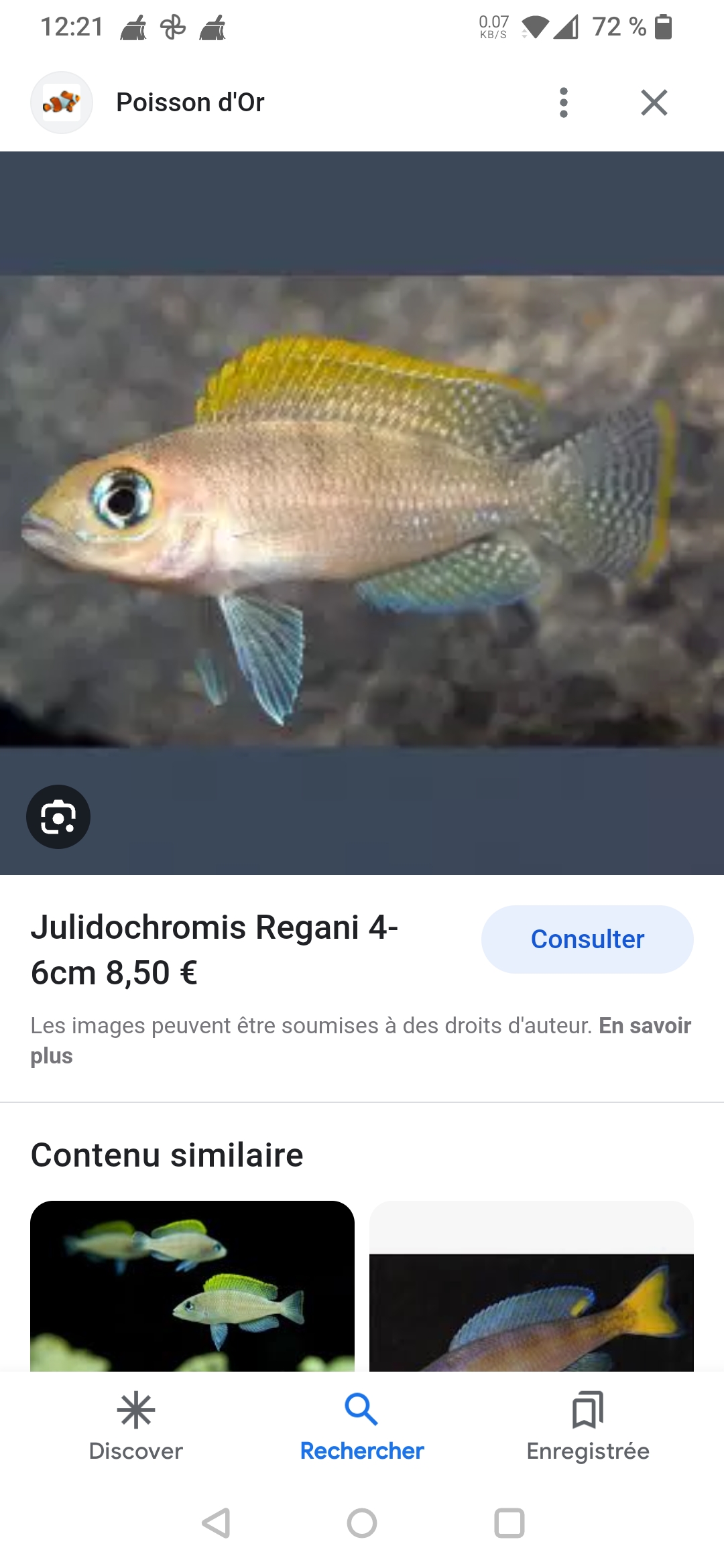Open the similar image with three fish

[192, 1285]
